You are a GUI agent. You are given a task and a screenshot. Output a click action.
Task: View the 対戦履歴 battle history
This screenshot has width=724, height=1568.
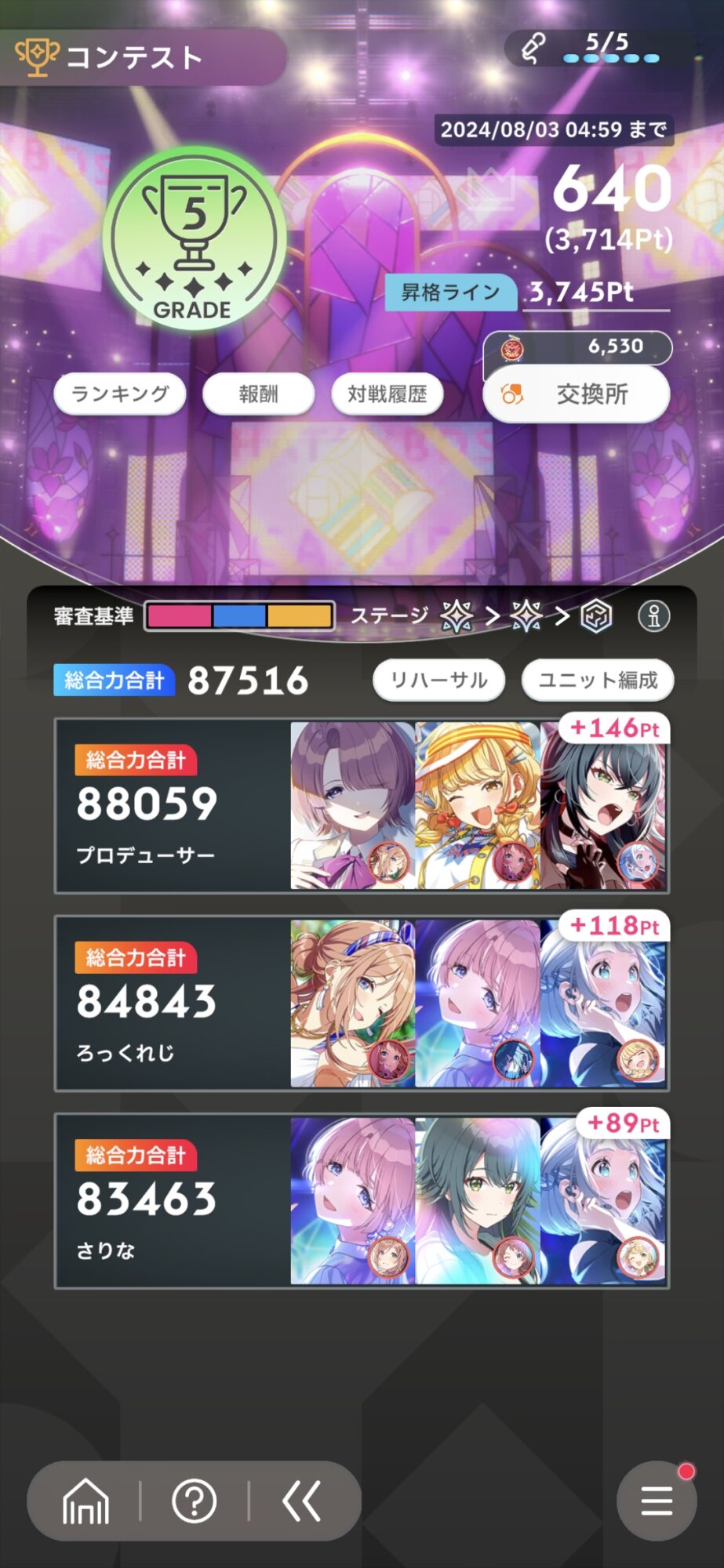387,394
